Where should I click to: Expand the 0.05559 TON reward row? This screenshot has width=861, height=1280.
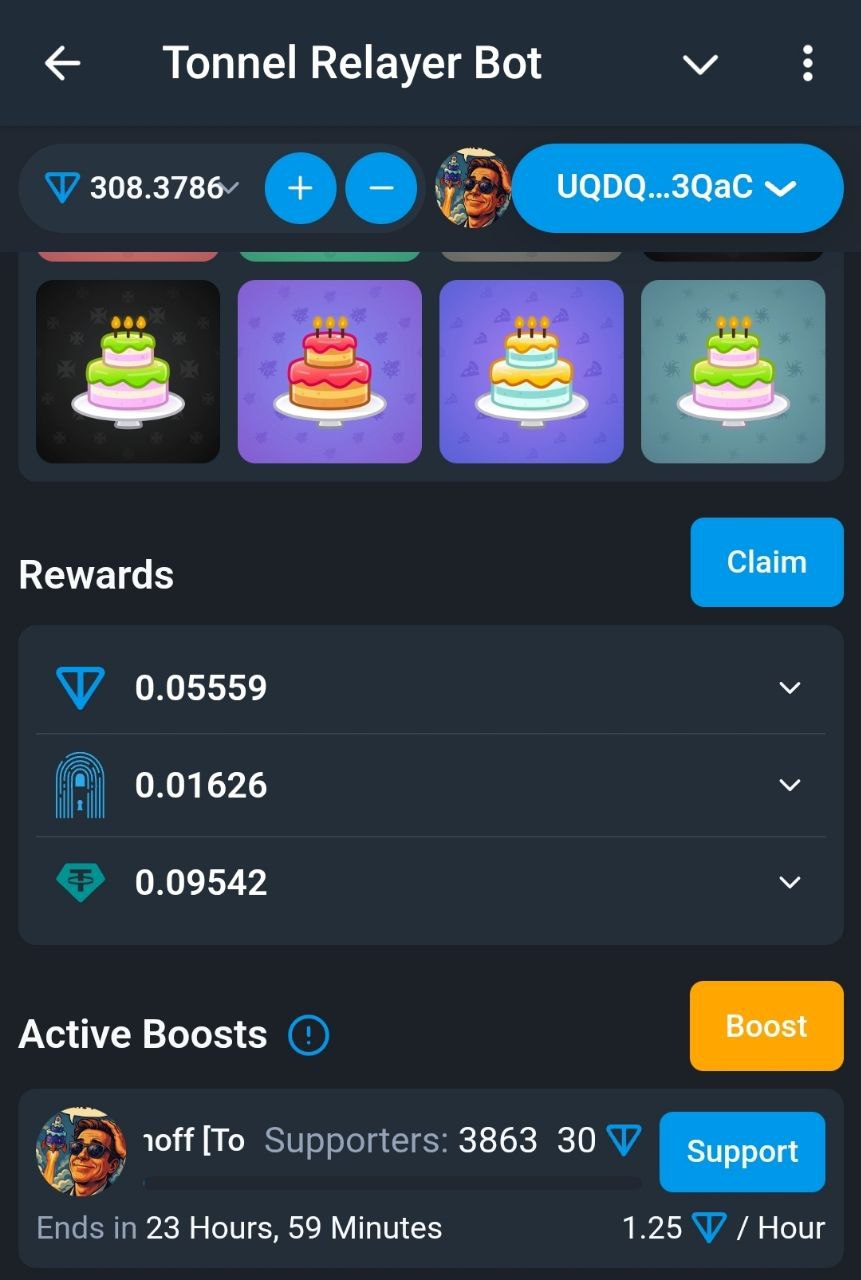[789, 688]
